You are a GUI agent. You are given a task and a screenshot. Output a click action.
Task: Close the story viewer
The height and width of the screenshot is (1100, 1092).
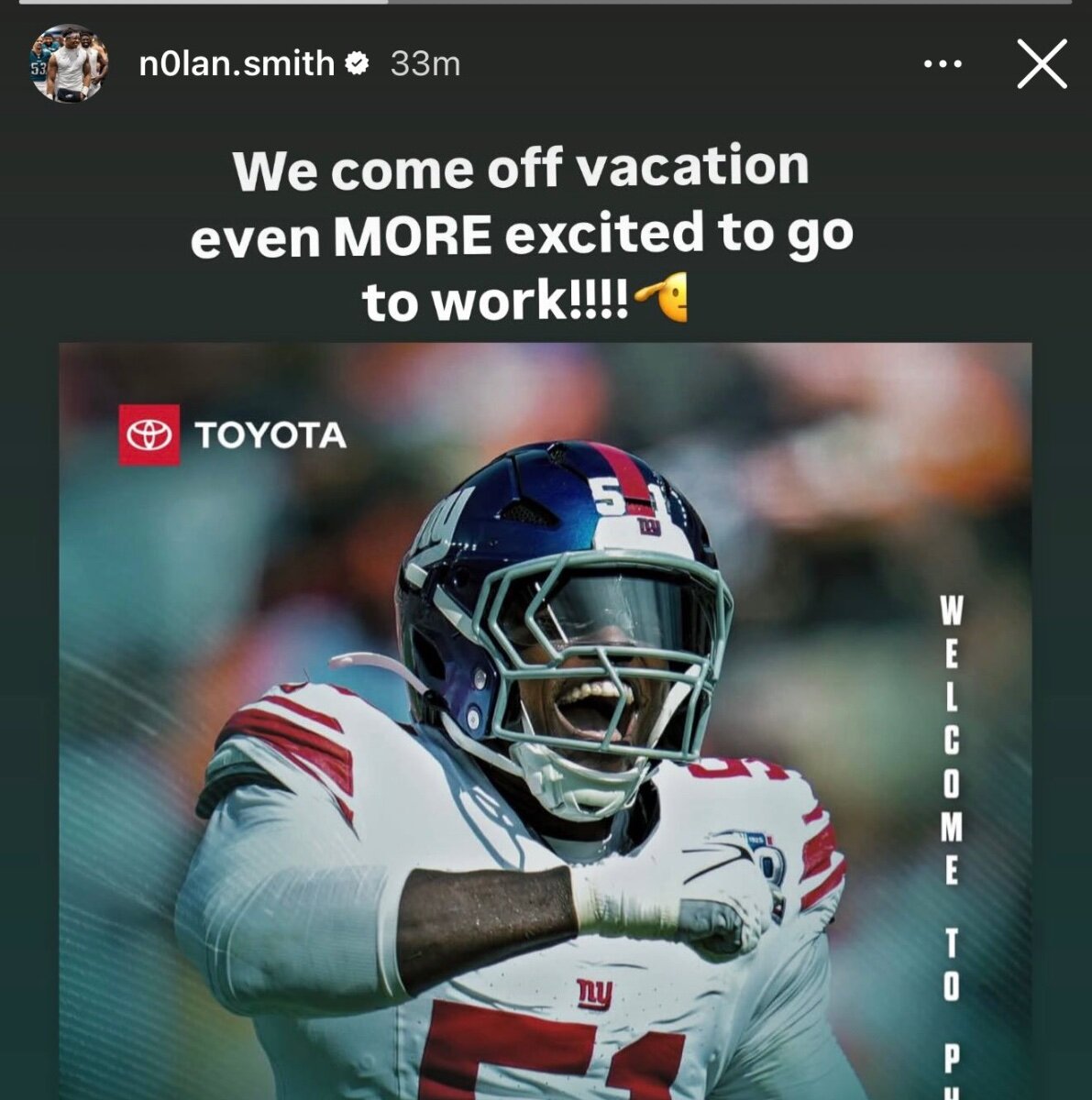1042,64
